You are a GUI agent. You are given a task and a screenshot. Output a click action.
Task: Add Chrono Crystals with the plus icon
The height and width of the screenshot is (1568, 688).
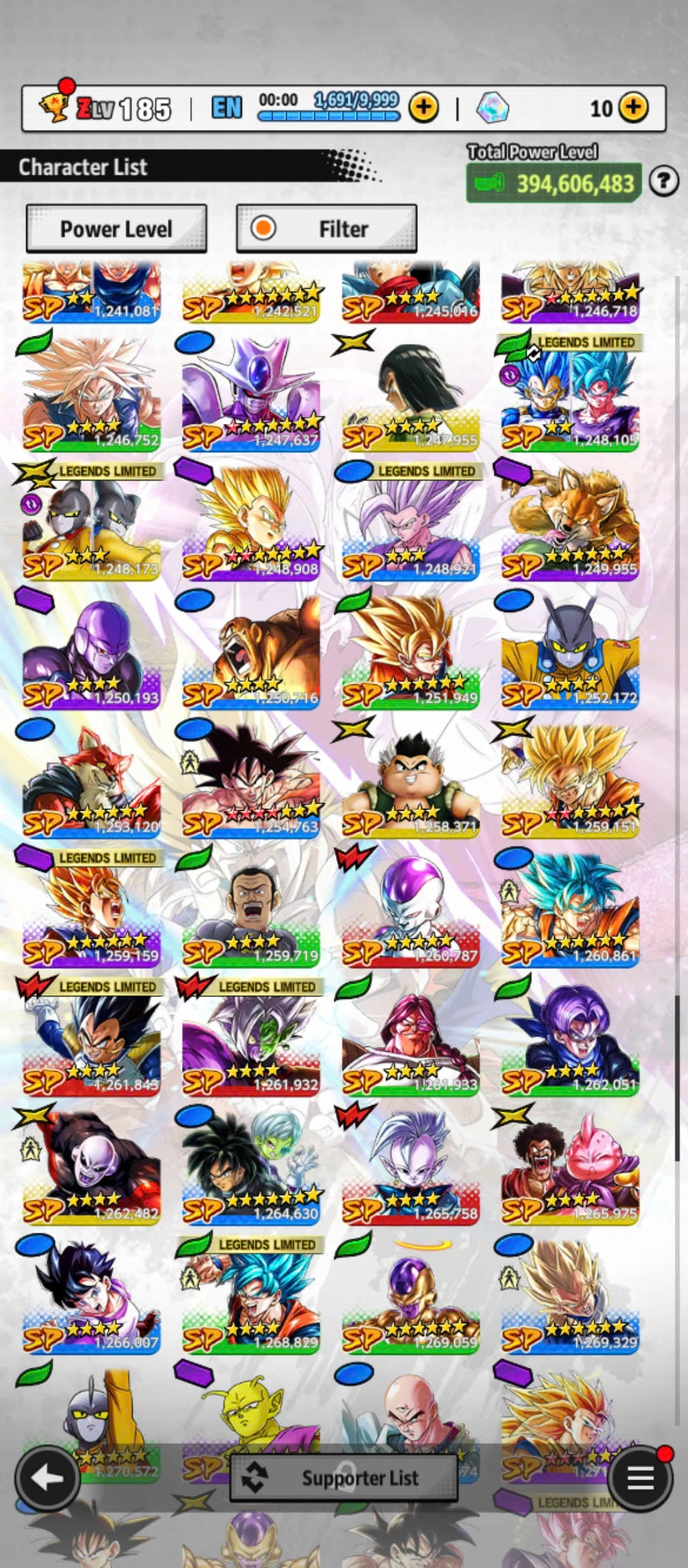[633, 108]
